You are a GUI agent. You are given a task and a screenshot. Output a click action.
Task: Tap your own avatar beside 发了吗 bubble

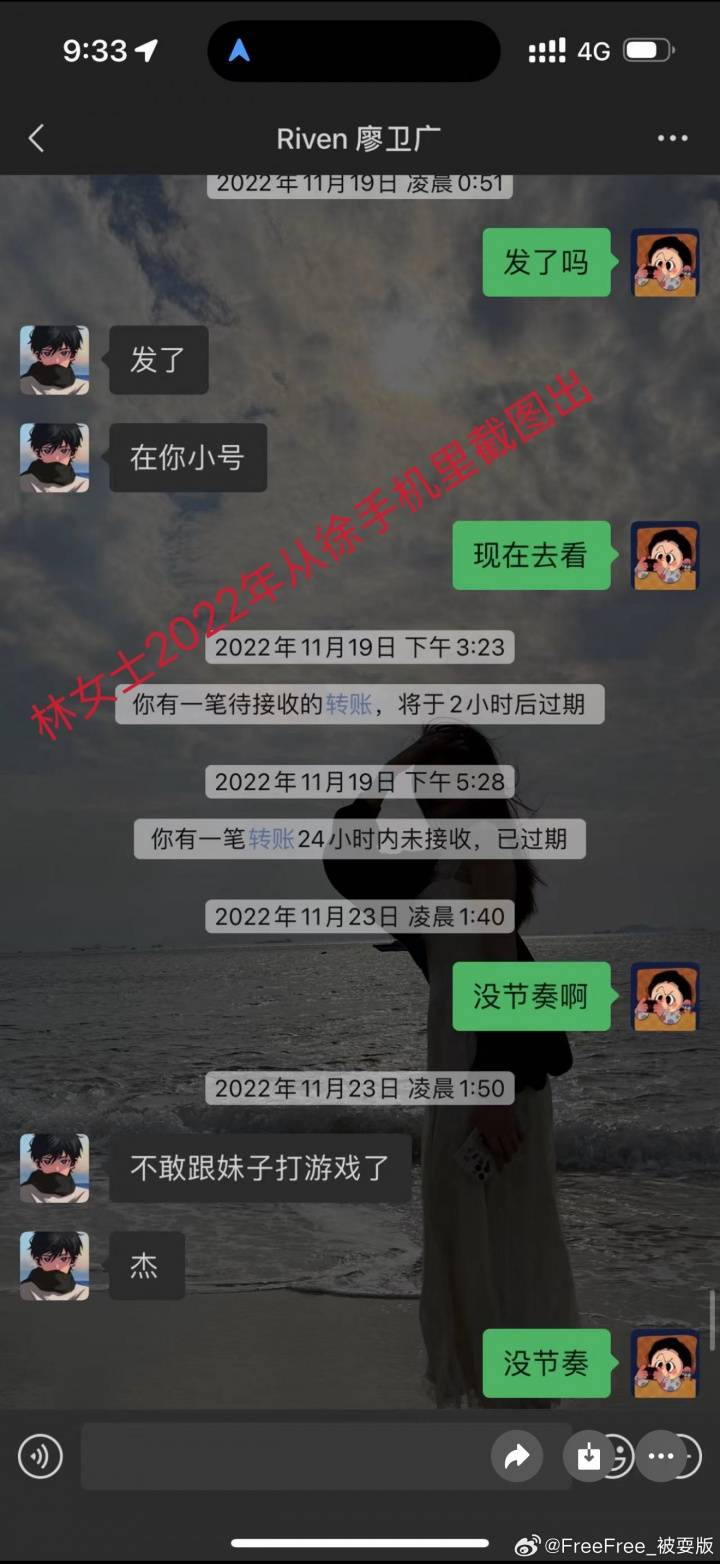[664, 263]
